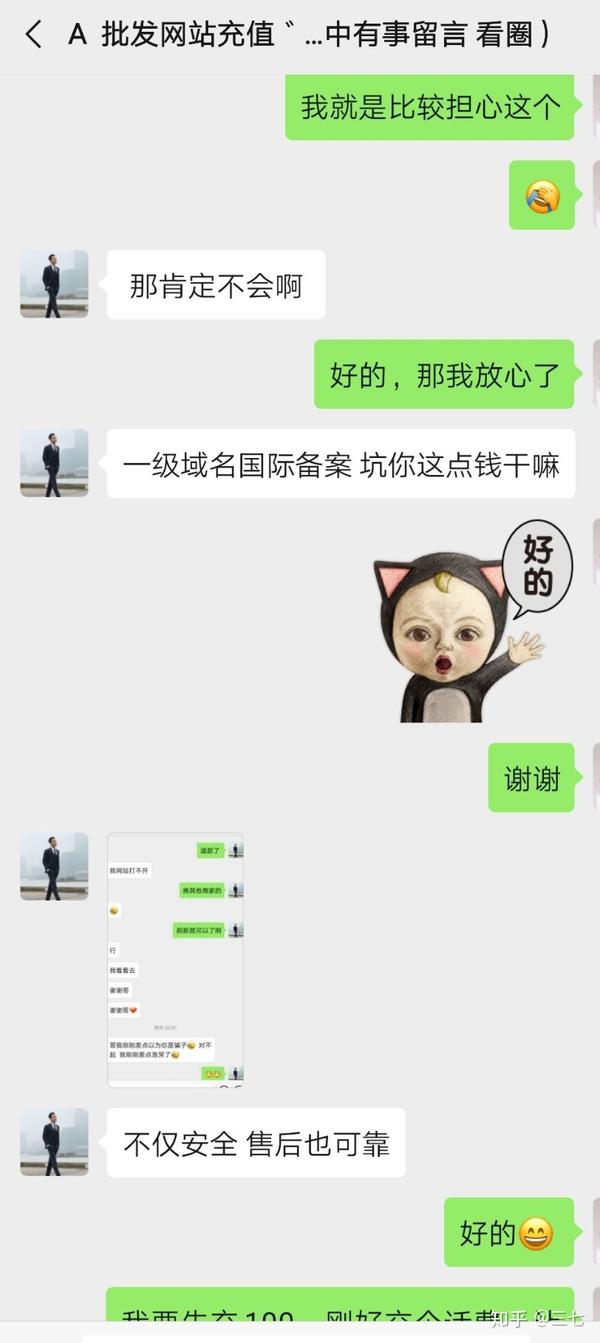
Task: Open contact avatar beside '一级域名国际备案' message
Action: point(54,463)
